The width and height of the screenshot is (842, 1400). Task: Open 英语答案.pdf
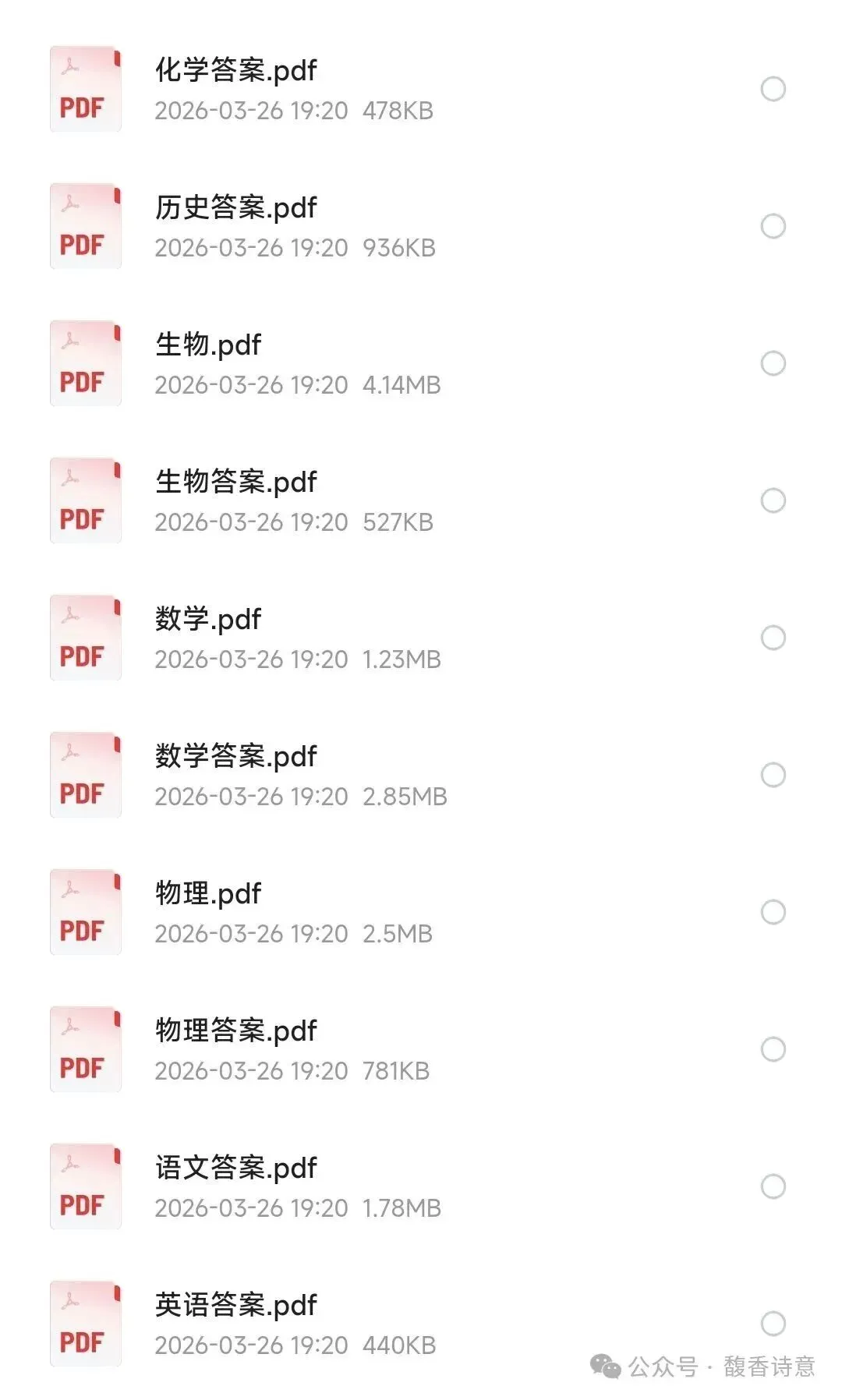click(235, 1306)
